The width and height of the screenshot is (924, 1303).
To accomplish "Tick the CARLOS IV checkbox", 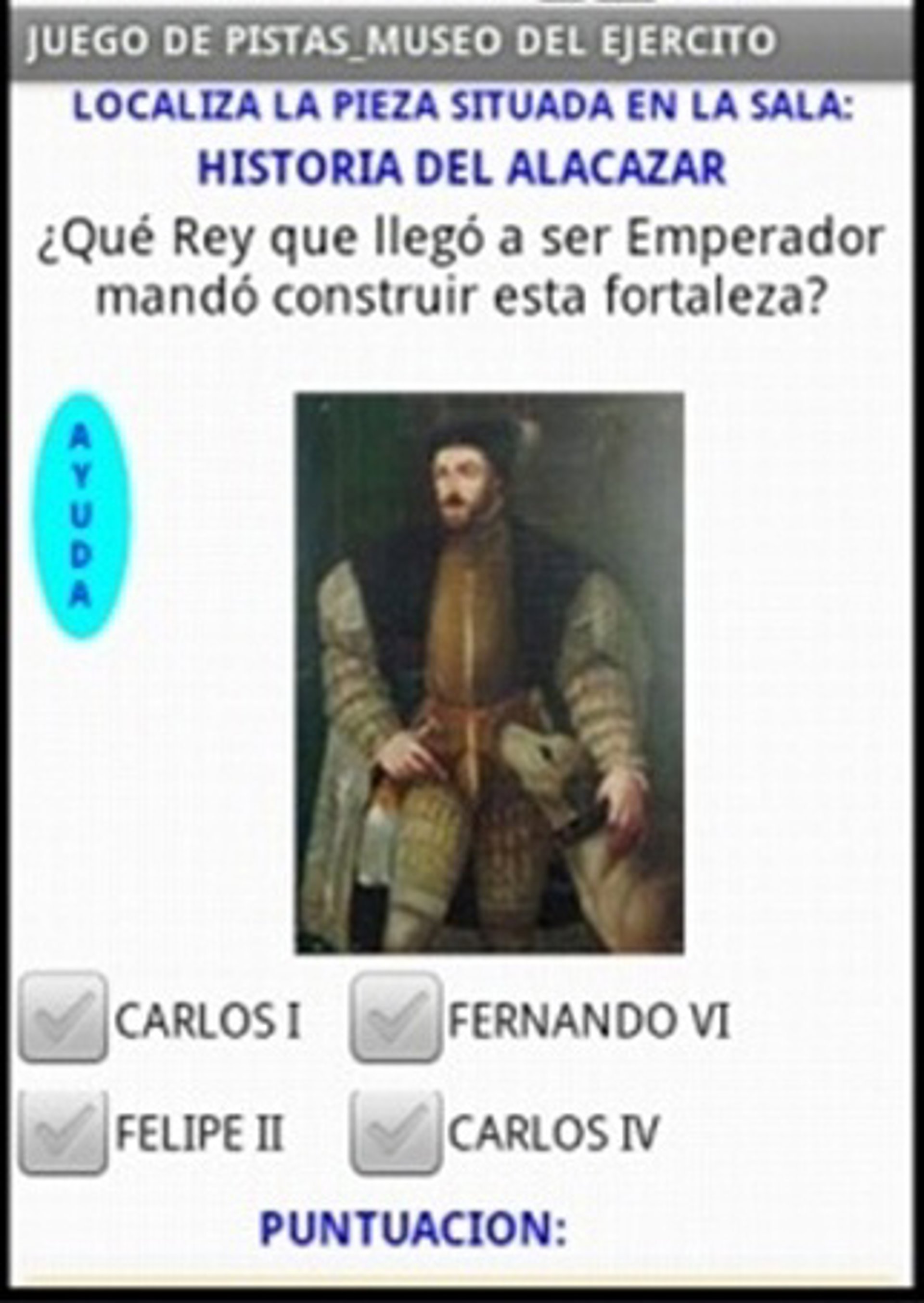I will tap(396, 1133).
